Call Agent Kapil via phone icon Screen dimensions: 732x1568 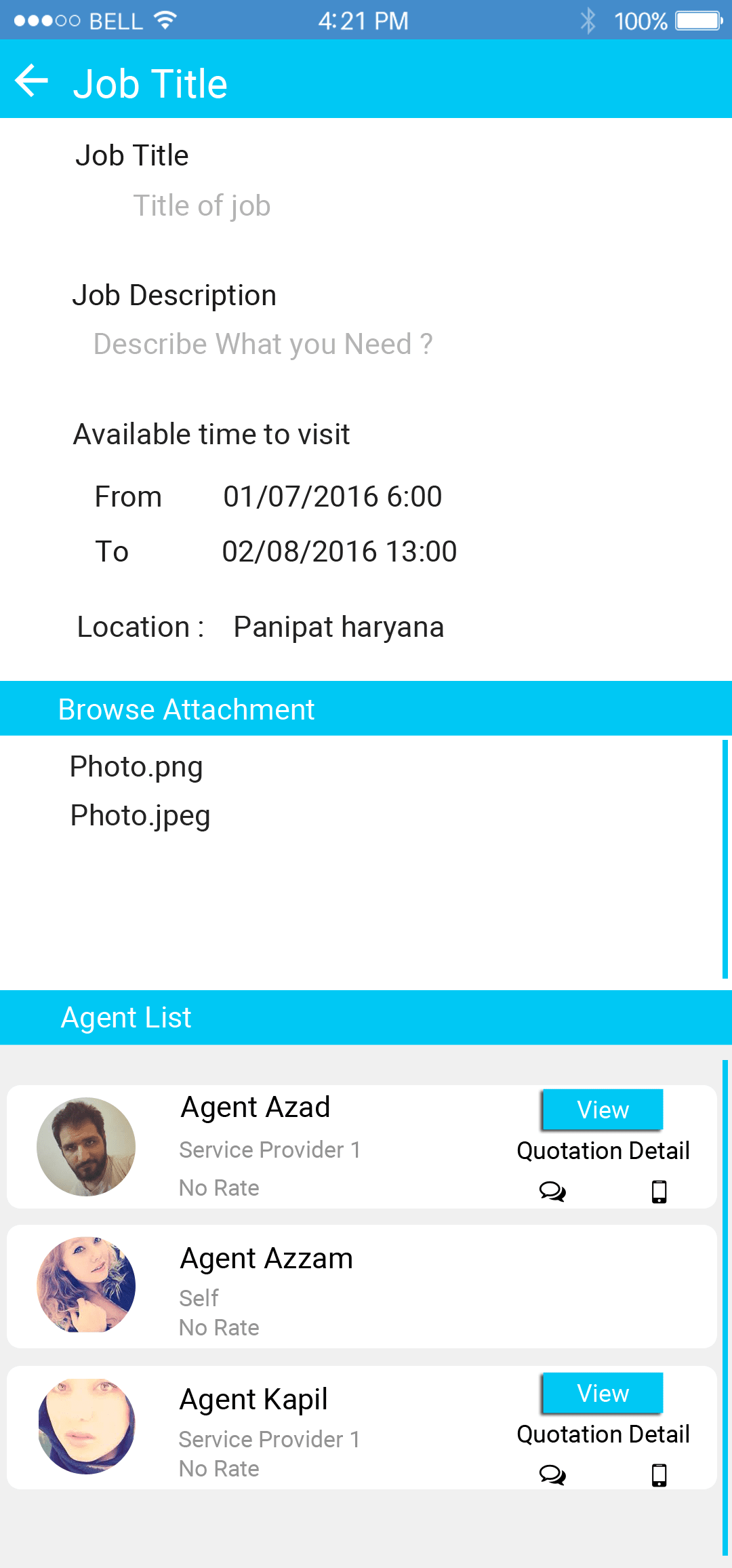[659, 1475]
